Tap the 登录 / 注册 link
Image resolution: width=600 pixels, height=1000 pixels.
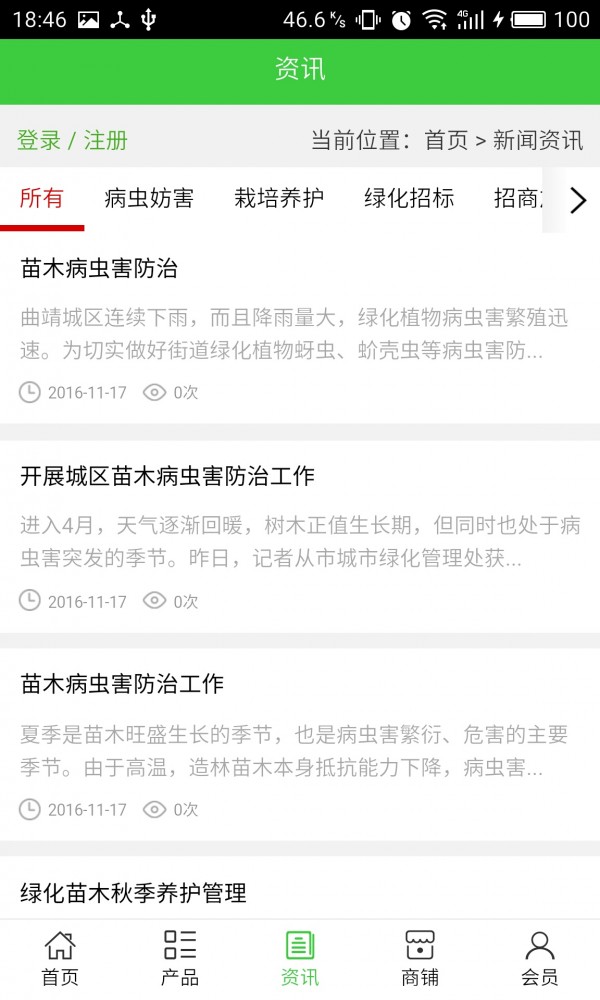point(72,140)
